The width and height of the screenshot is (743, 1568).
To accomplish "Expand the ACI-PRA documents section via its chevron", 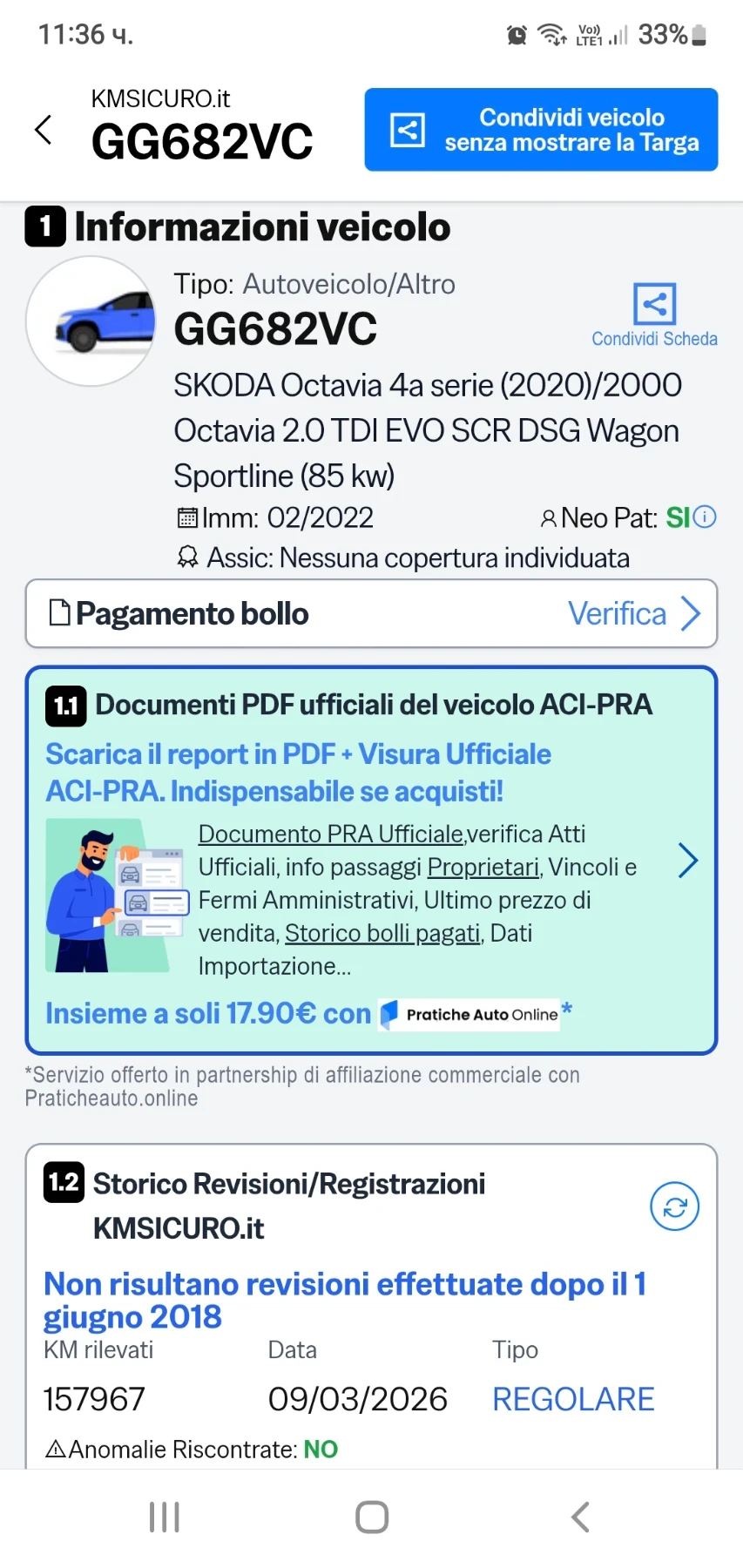I will click(687, 861).
